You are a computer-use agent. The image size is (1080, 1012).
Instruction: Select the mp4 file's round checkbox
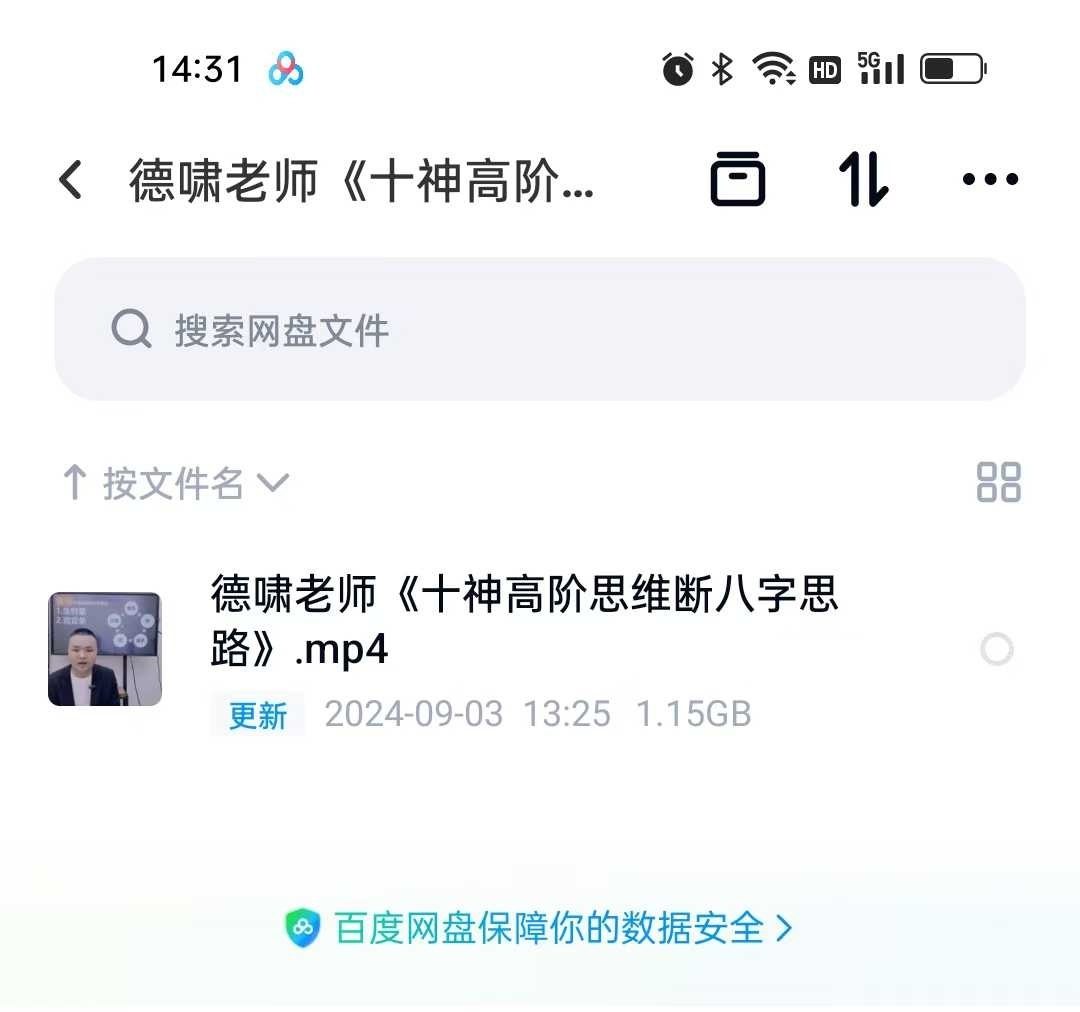(x=997, y=650)
